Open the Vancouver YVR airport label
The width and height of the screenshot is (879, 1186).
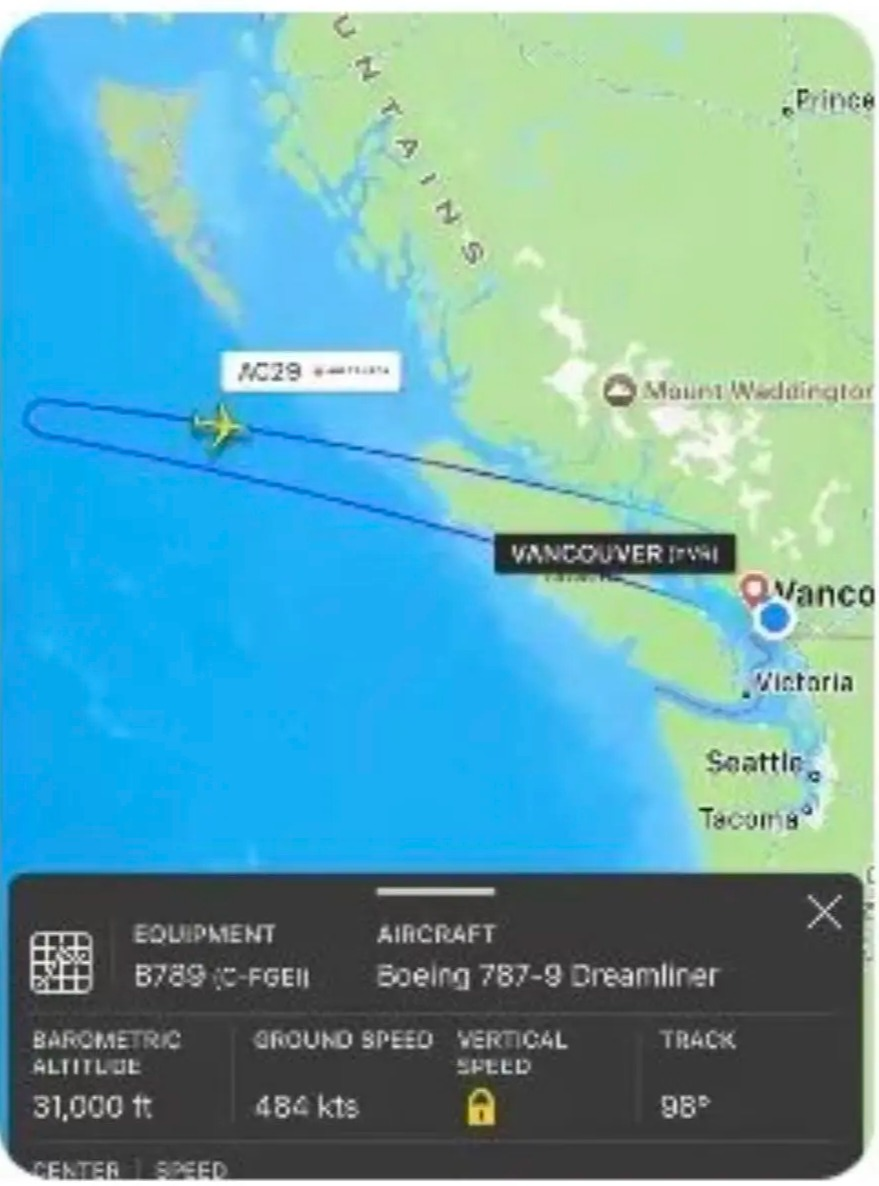(615, 554)
